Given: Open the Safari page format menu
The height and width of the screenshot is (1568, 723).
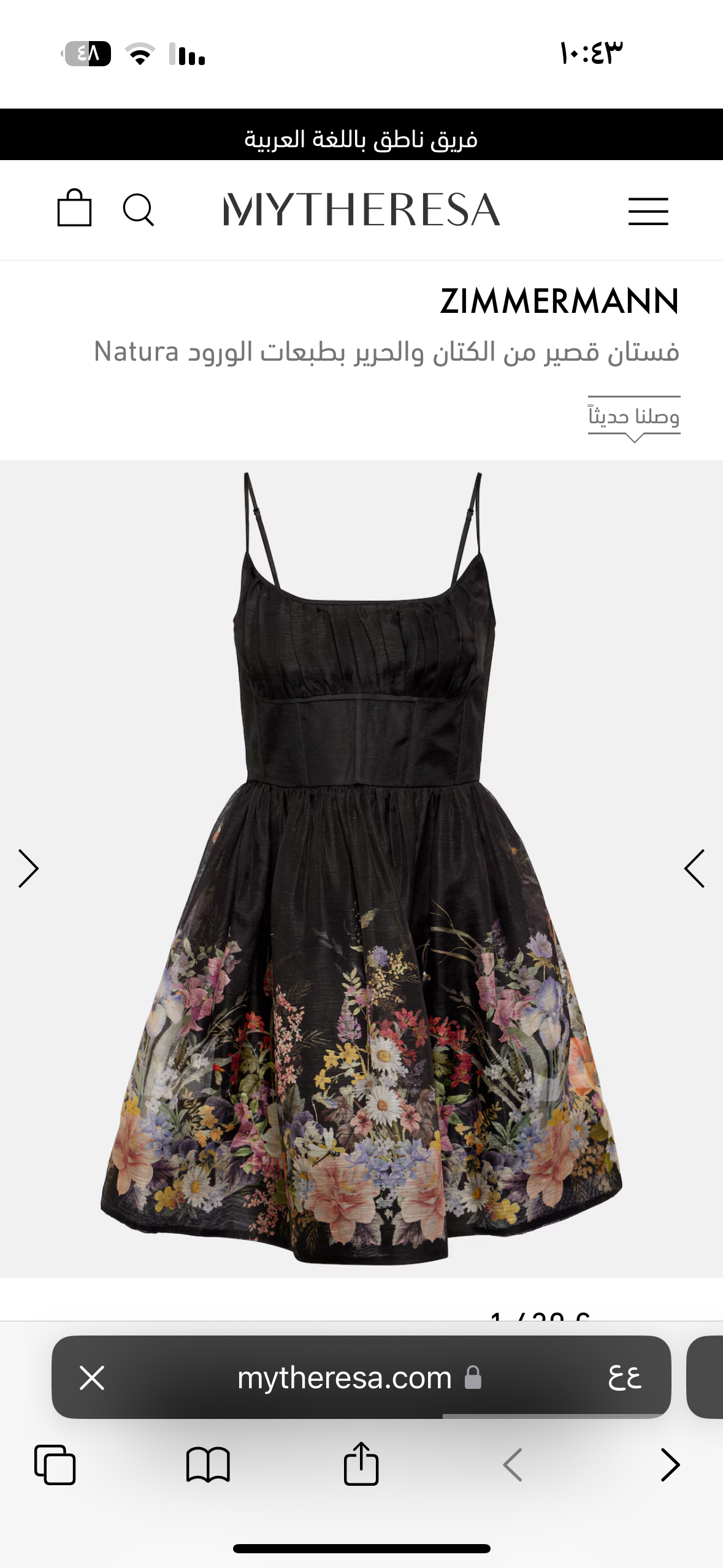Looking at the screenshot, I should click(x=624, y=1378).
